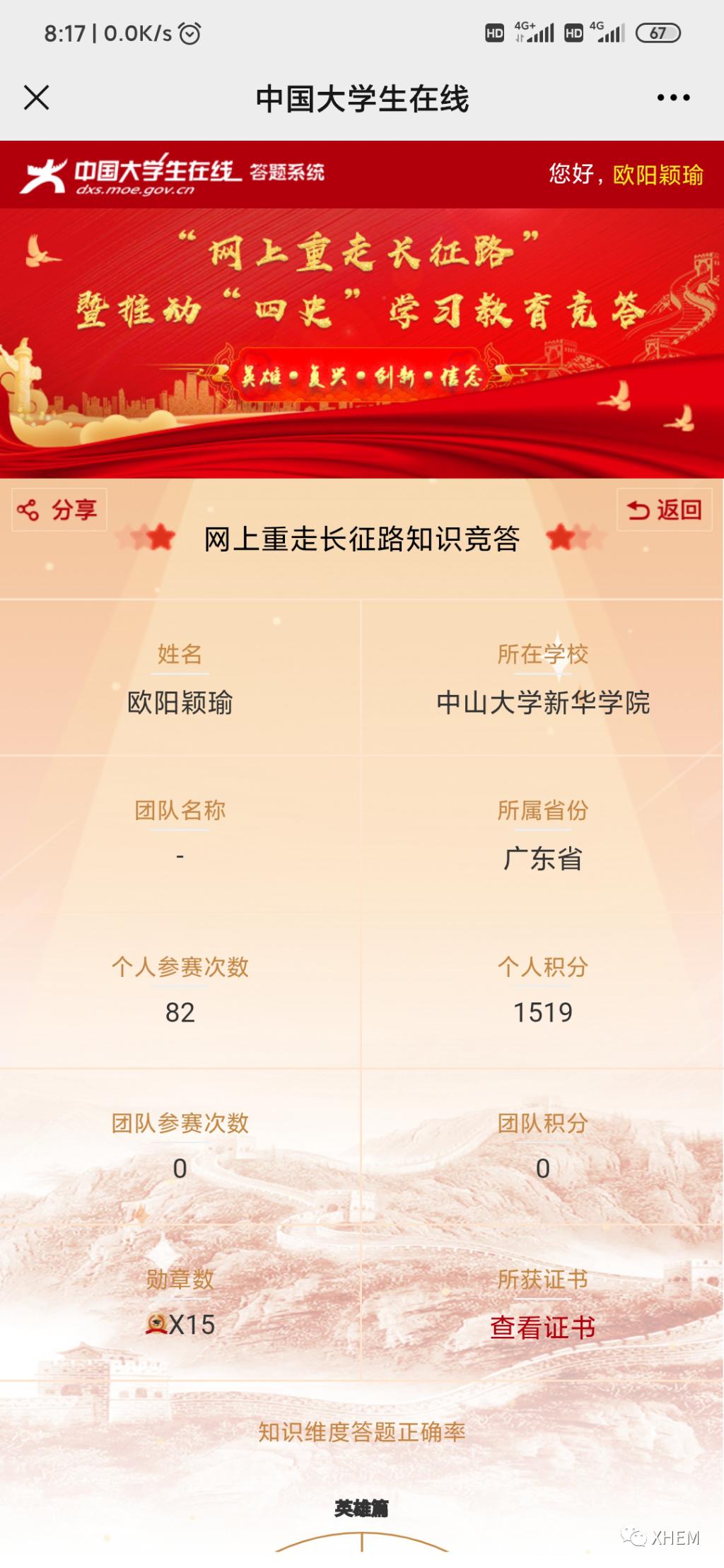Close the 中国大学生在线 web page
The width and height of the screenshot is (724, 1568).
click(36, 98)
